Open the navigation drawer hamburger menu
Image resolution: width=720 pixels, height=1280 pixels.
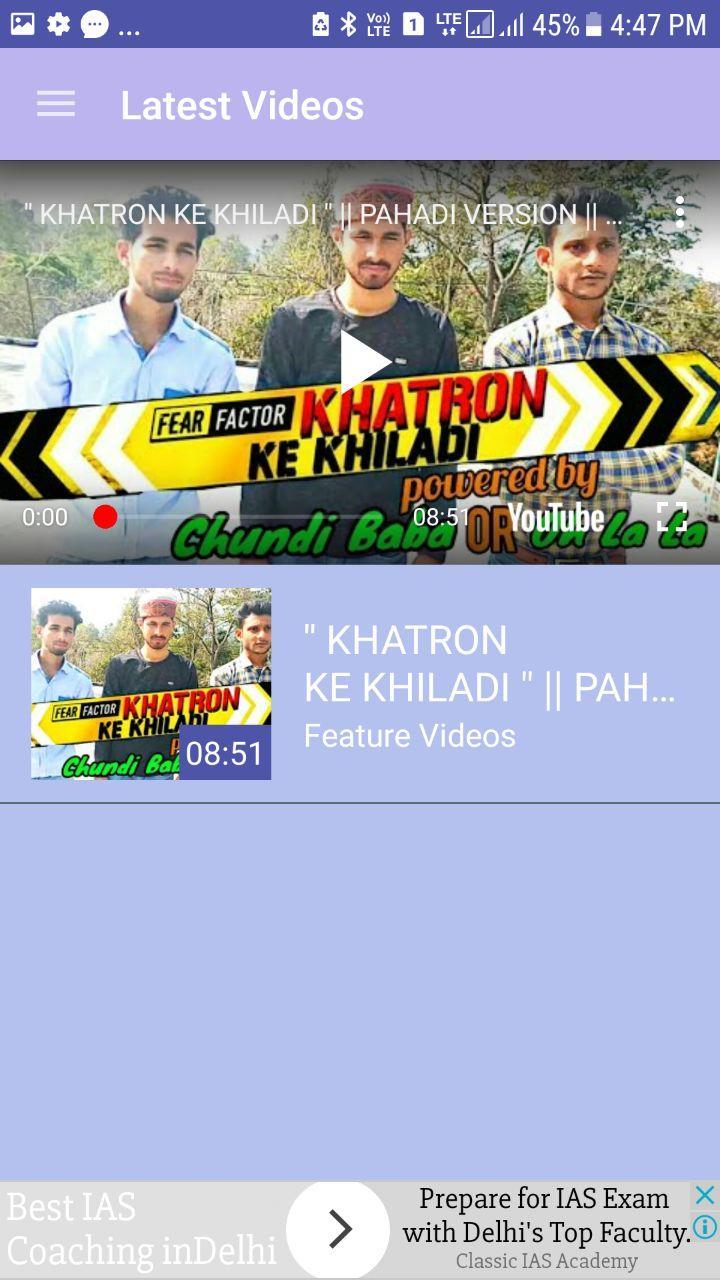click(x=55, y=104)
